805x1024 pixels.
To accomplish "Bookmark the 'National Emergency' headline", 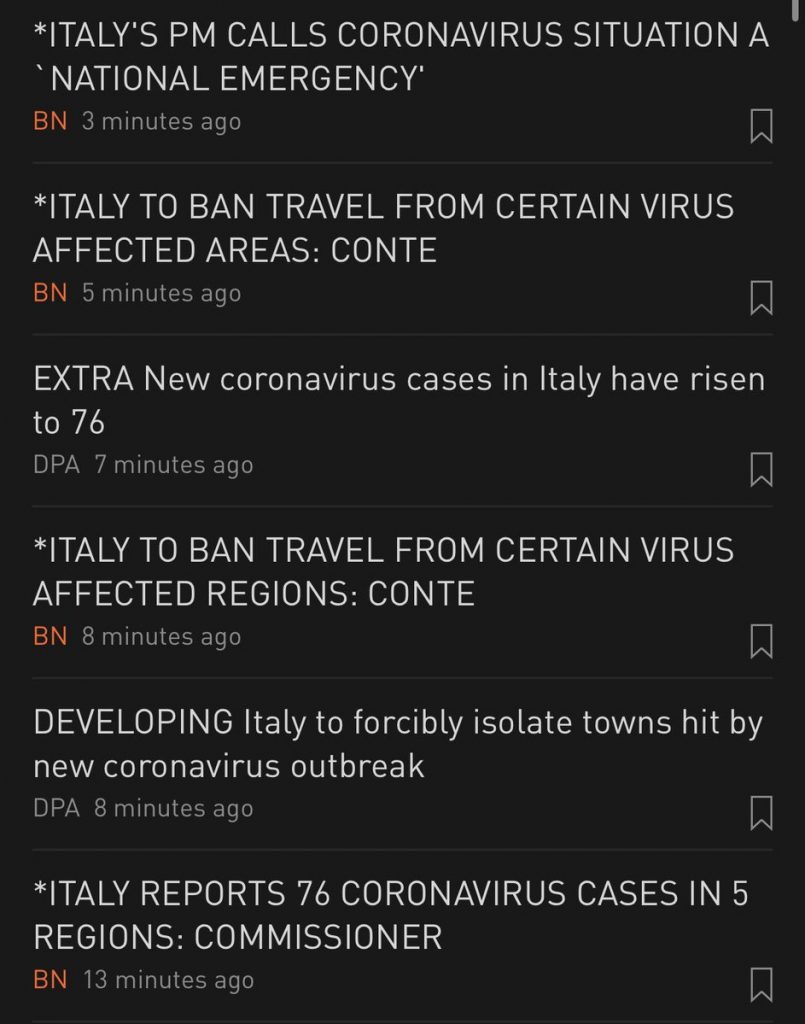I will 761,126.
